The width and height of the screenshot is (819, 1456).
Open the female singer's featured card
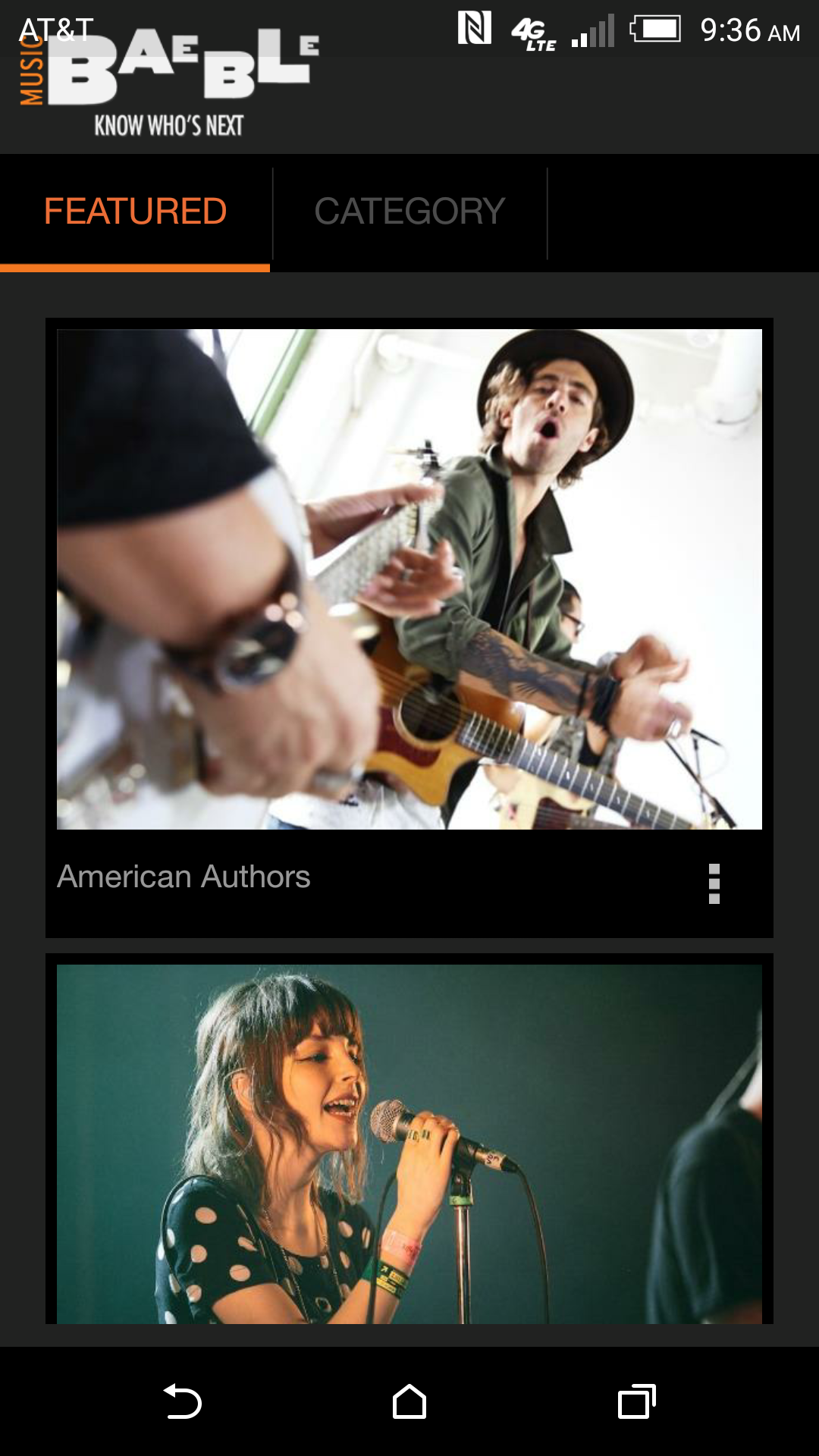409,1144
